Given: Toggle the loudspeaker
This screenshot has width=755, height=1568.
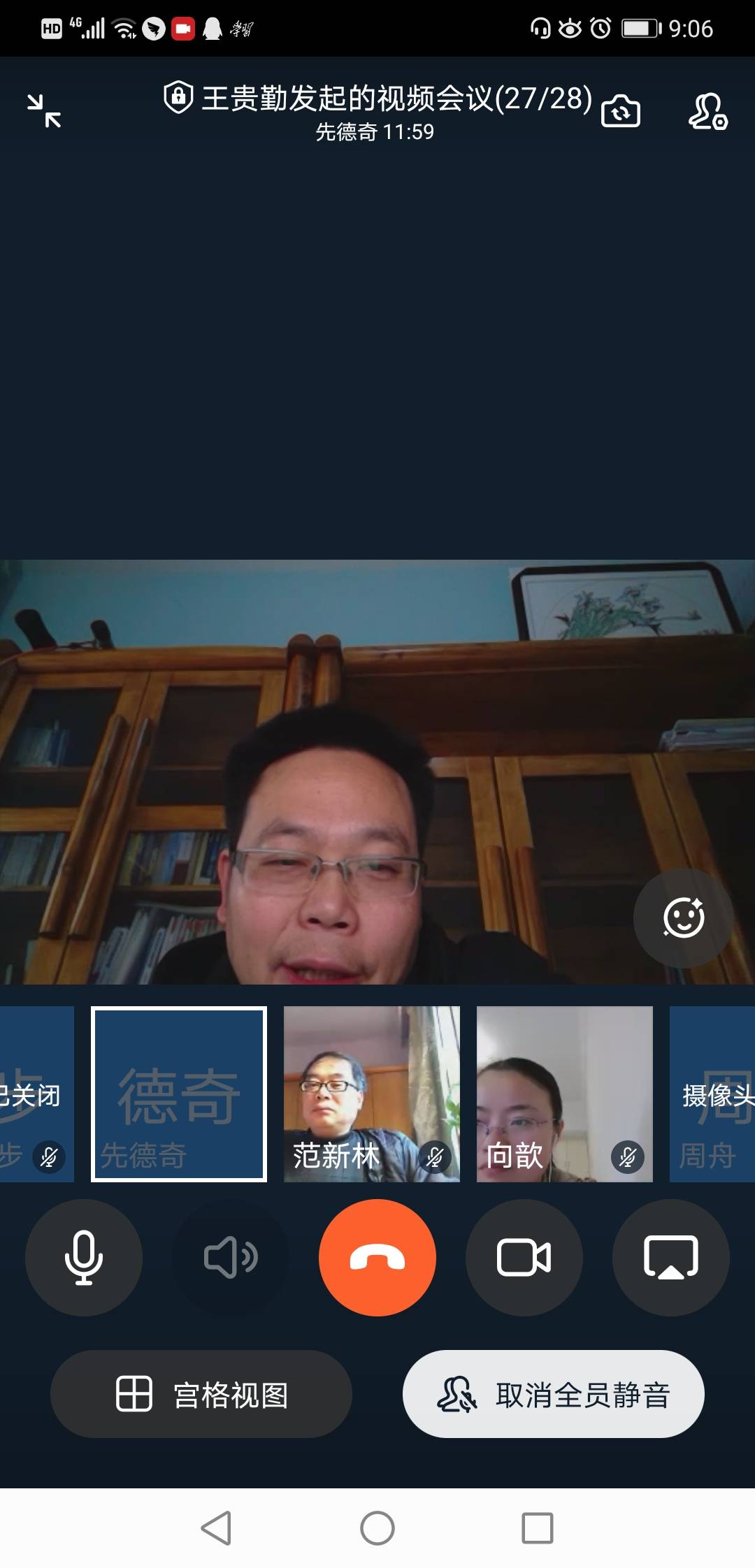Looking at the screenshot, I should tap(231, 1258).
